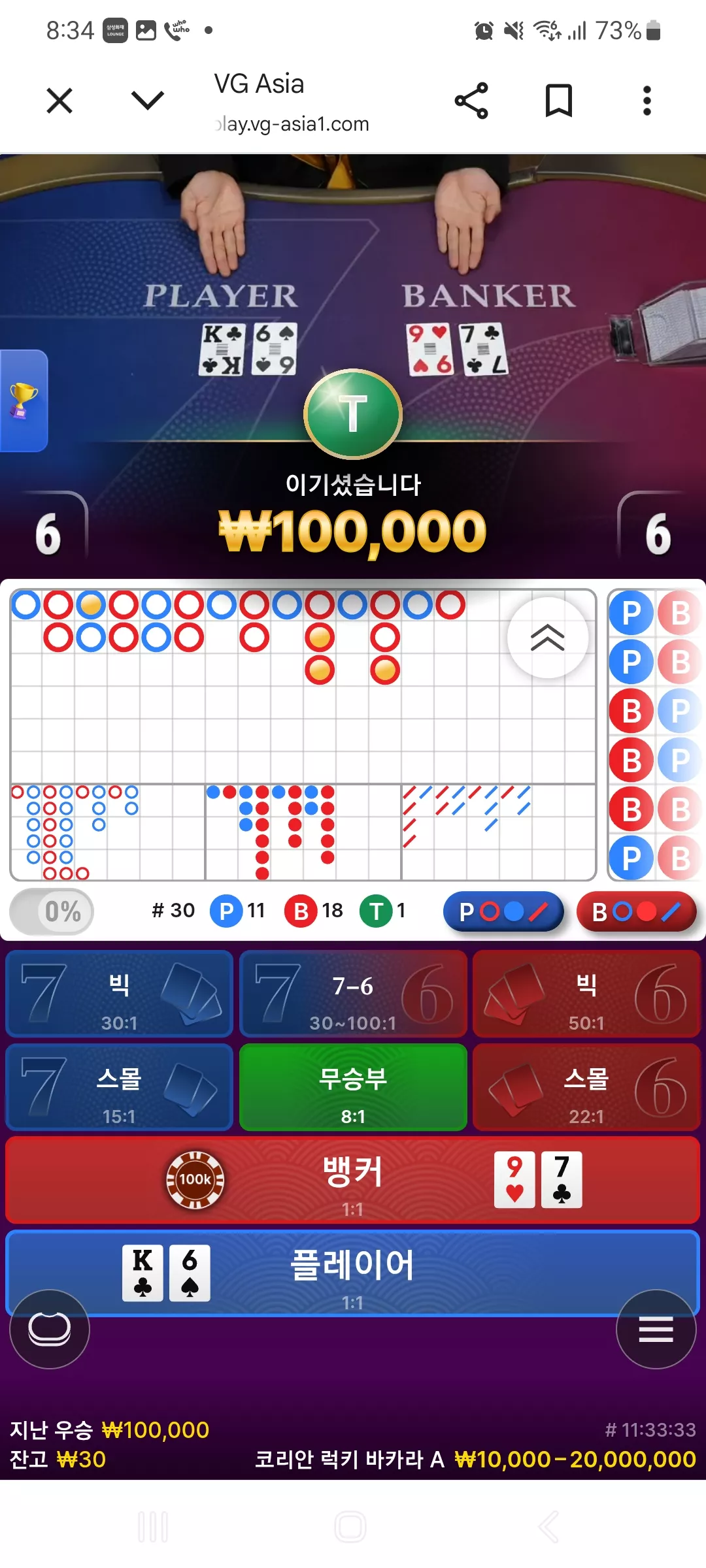706x1568 pixels.
Task: Place a bet on 플레이어
Action: [x=353, y=1273]
